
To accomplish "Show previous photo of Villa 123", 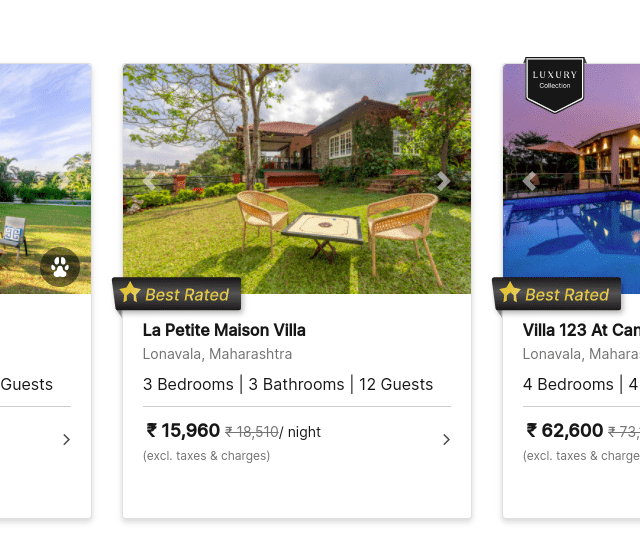I will click(530, 181).
